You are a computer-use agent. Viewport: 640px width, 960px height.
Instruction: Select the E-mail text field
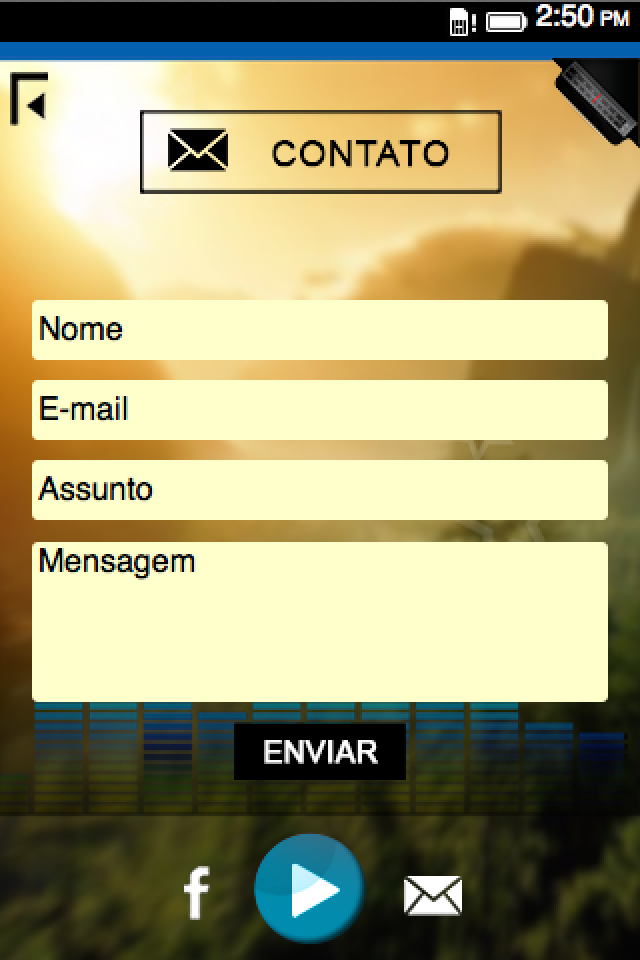pos(320,410)
